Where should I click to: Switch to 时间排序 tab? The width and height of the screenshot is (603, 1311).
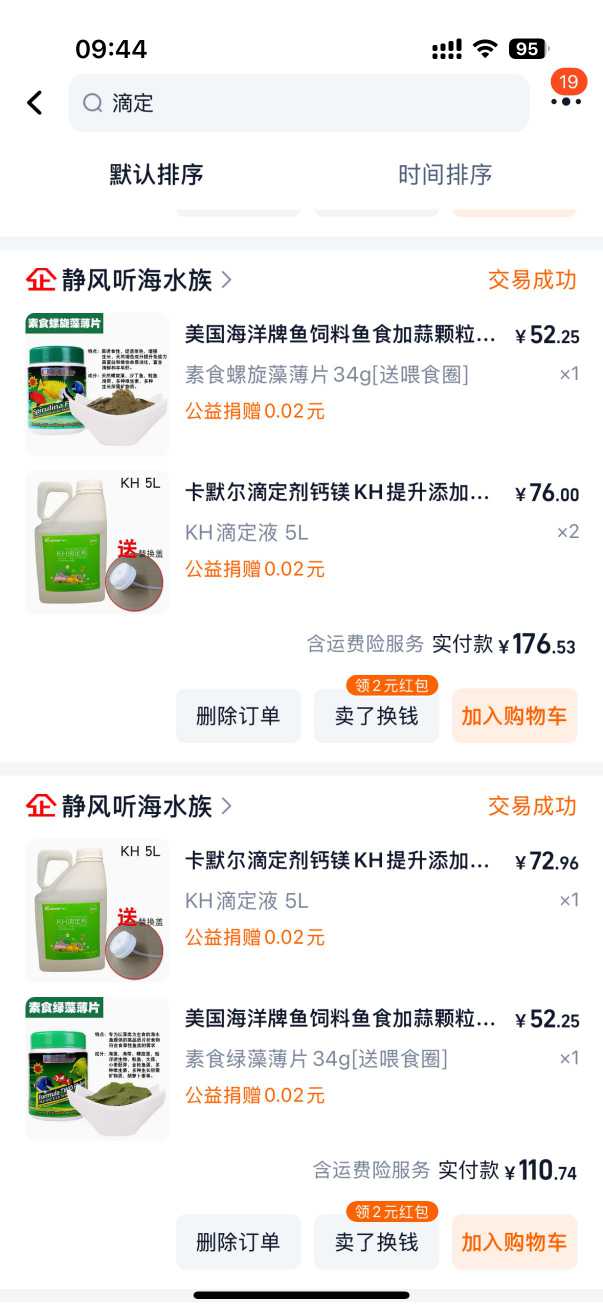[445, 174]
